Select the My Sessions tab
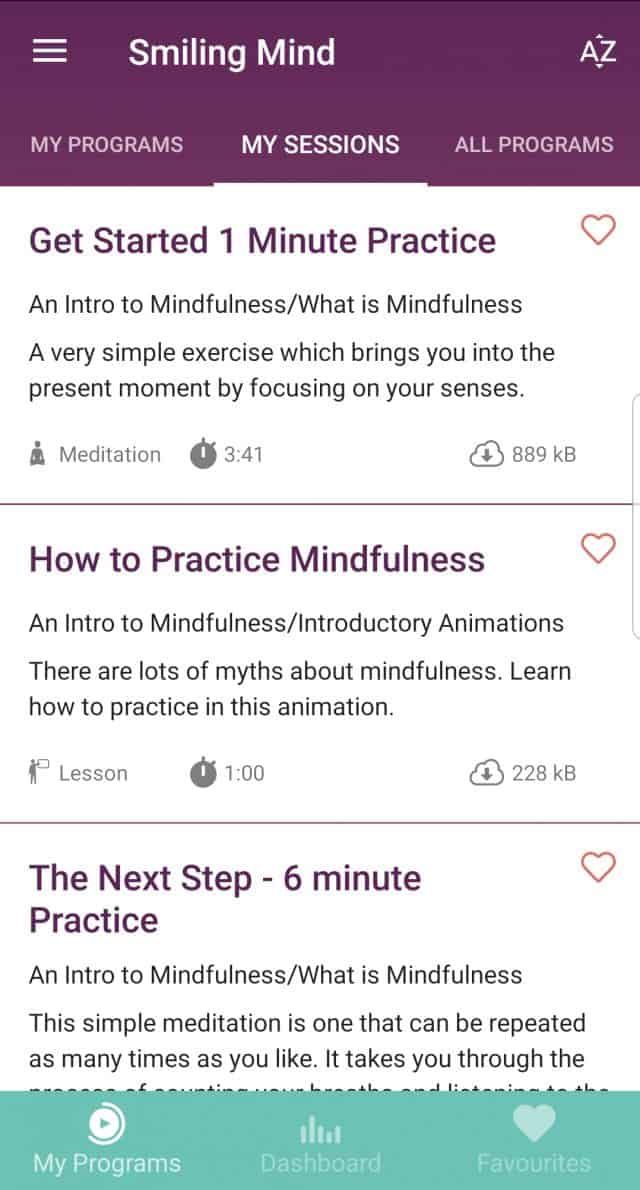This screenshot has width=640, height=1190. 320,144
